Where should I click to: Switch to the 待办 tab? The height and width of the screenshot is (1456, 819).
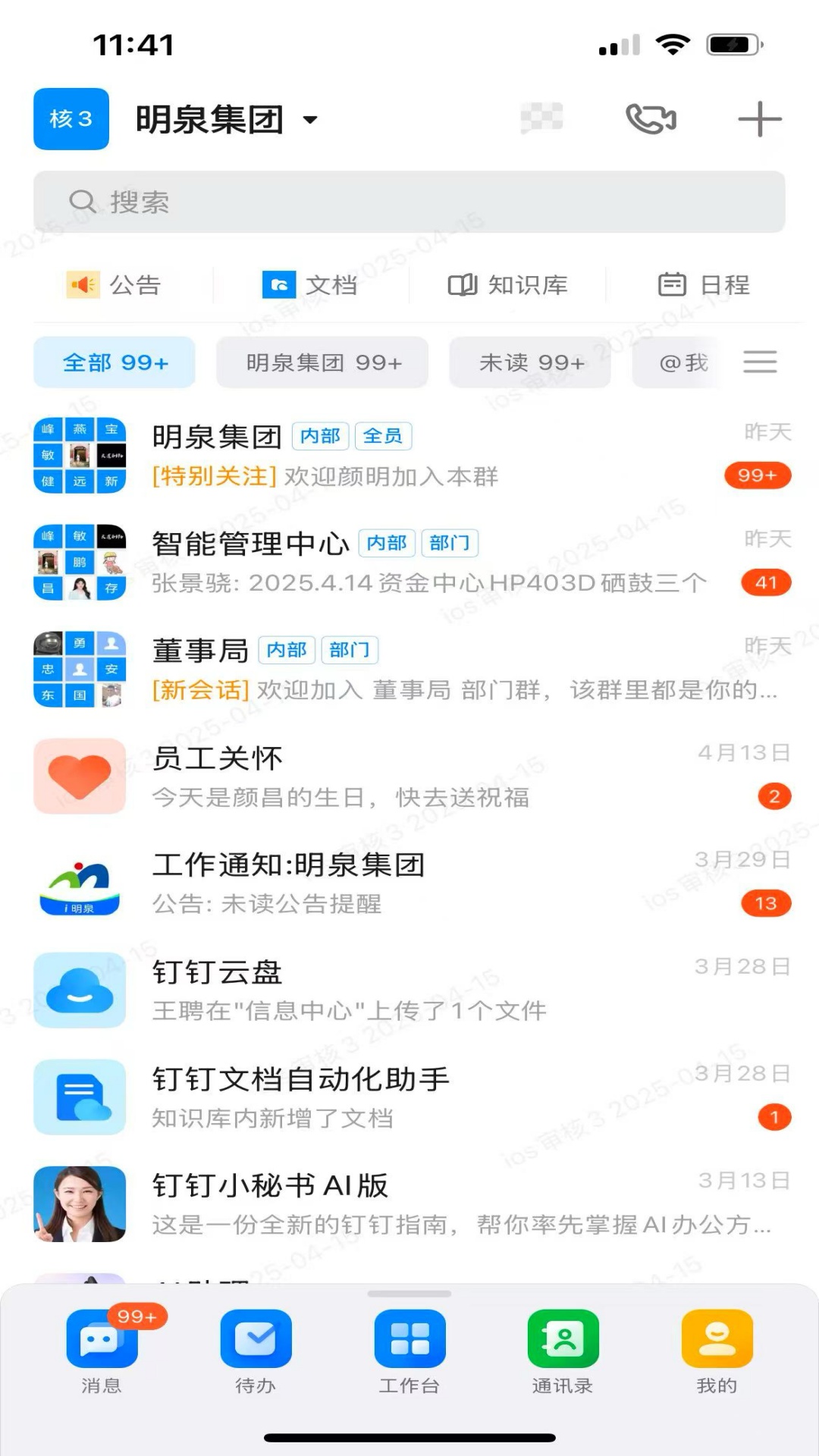pos(256,1351)
